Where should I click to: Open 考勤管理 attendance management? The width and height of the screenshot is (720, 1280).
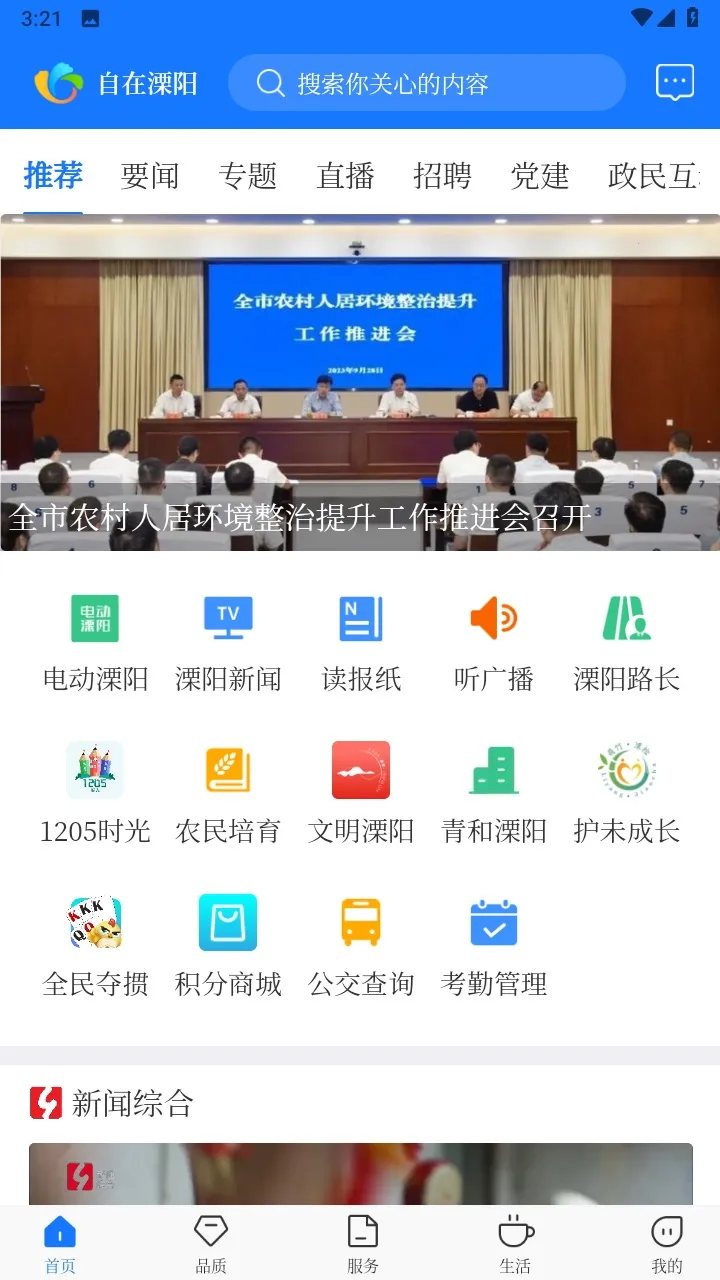click(x=494, y=944)
